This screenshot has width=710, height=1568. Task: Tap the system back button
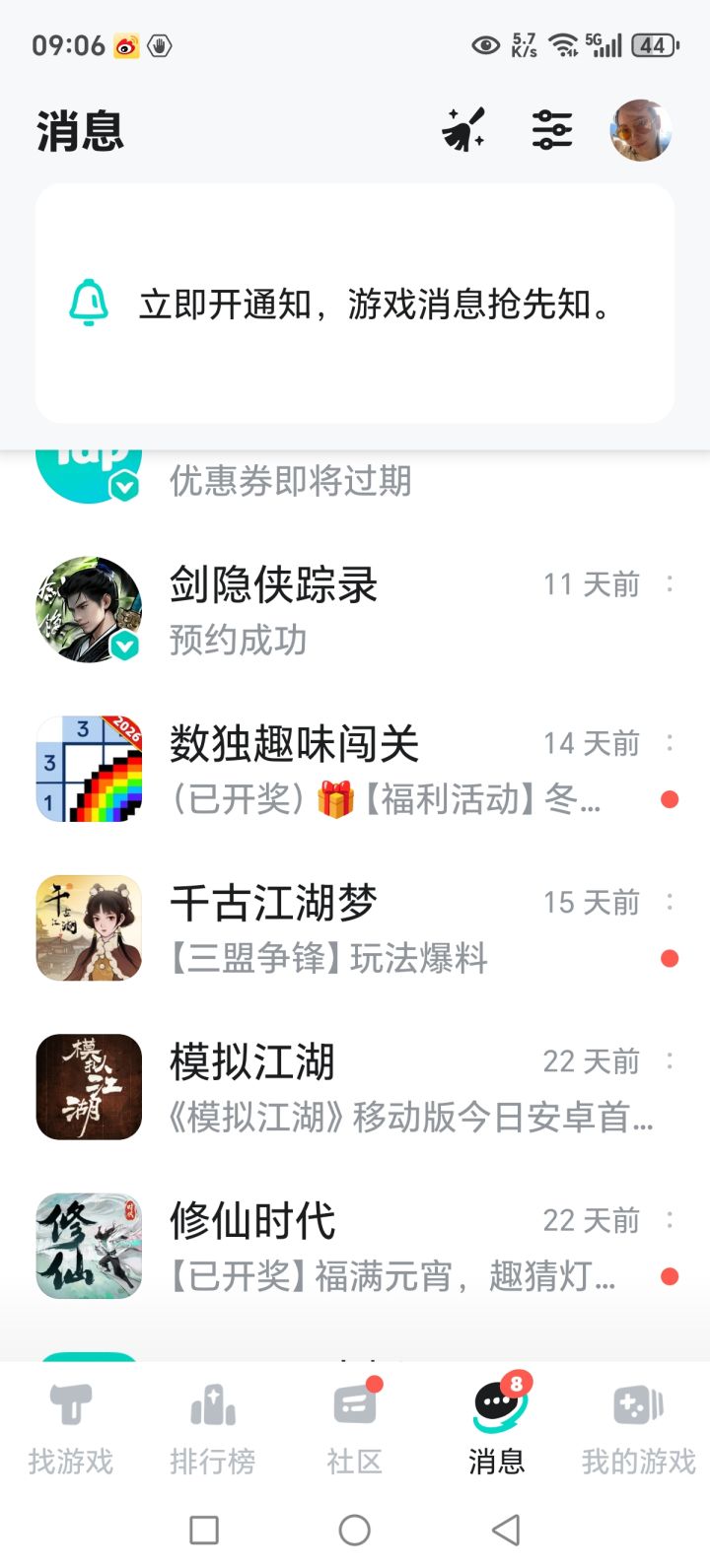pos(506,1530)
